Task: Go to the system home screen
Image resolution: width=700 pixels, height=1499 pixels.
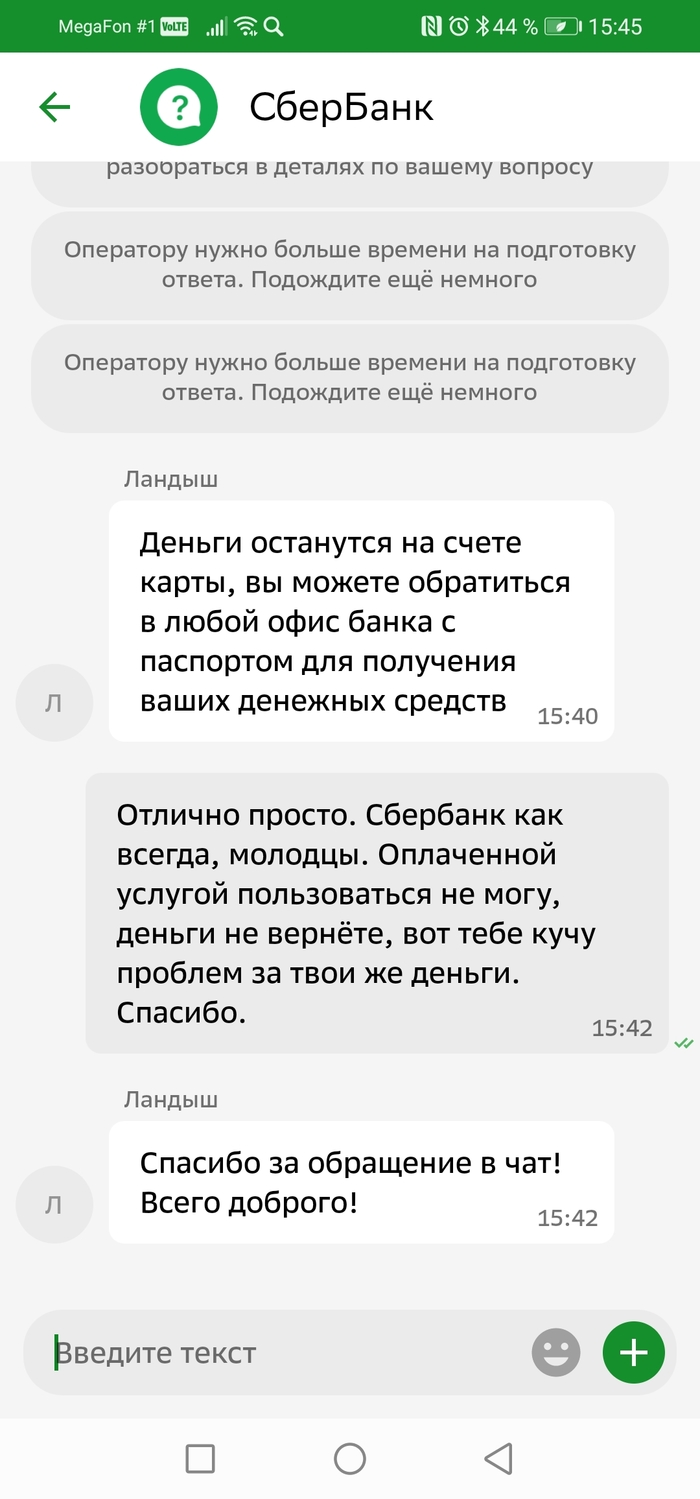Action: [x=349, y=1458]
